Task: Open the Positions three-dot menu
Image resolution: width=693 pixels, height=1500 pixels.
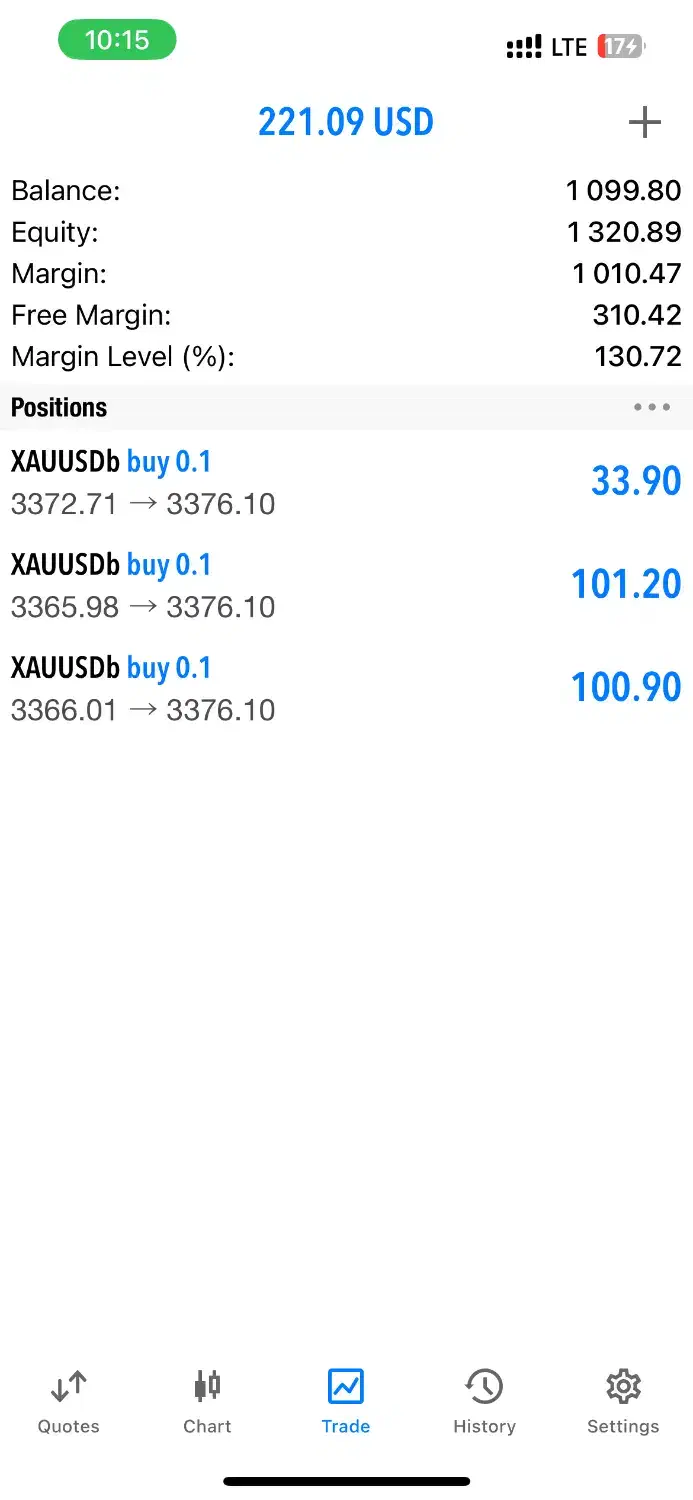Action: point(652,407)
